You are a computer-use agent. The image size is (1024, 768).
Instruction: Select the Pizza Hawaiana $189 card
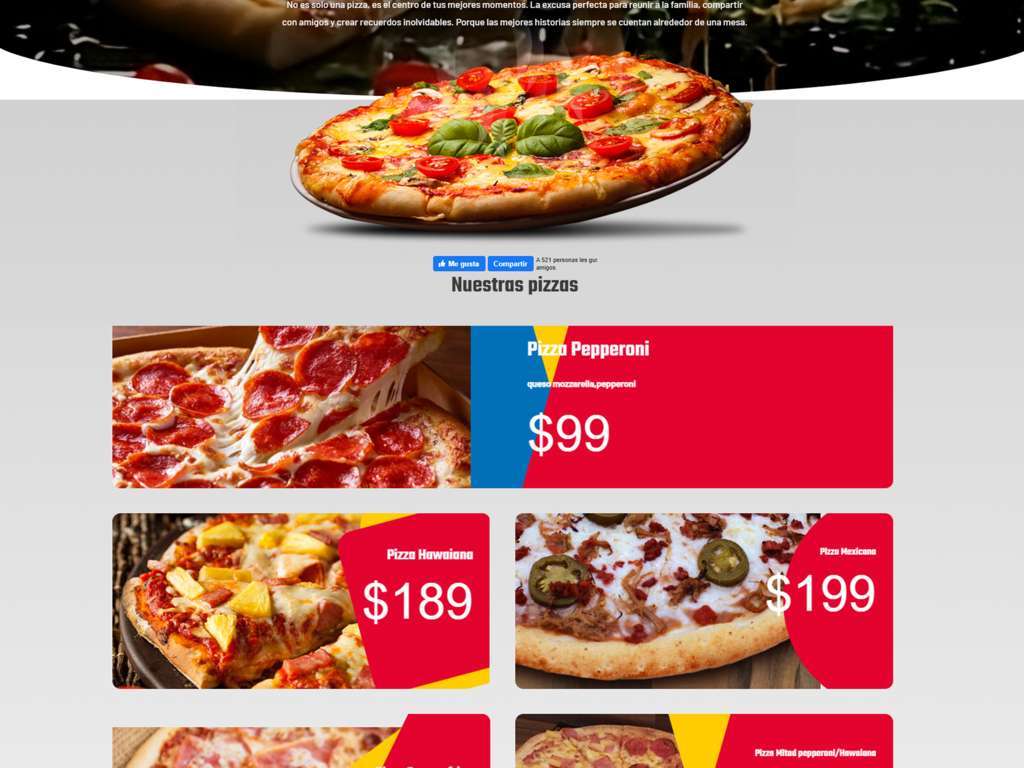[x=301, y=601]
